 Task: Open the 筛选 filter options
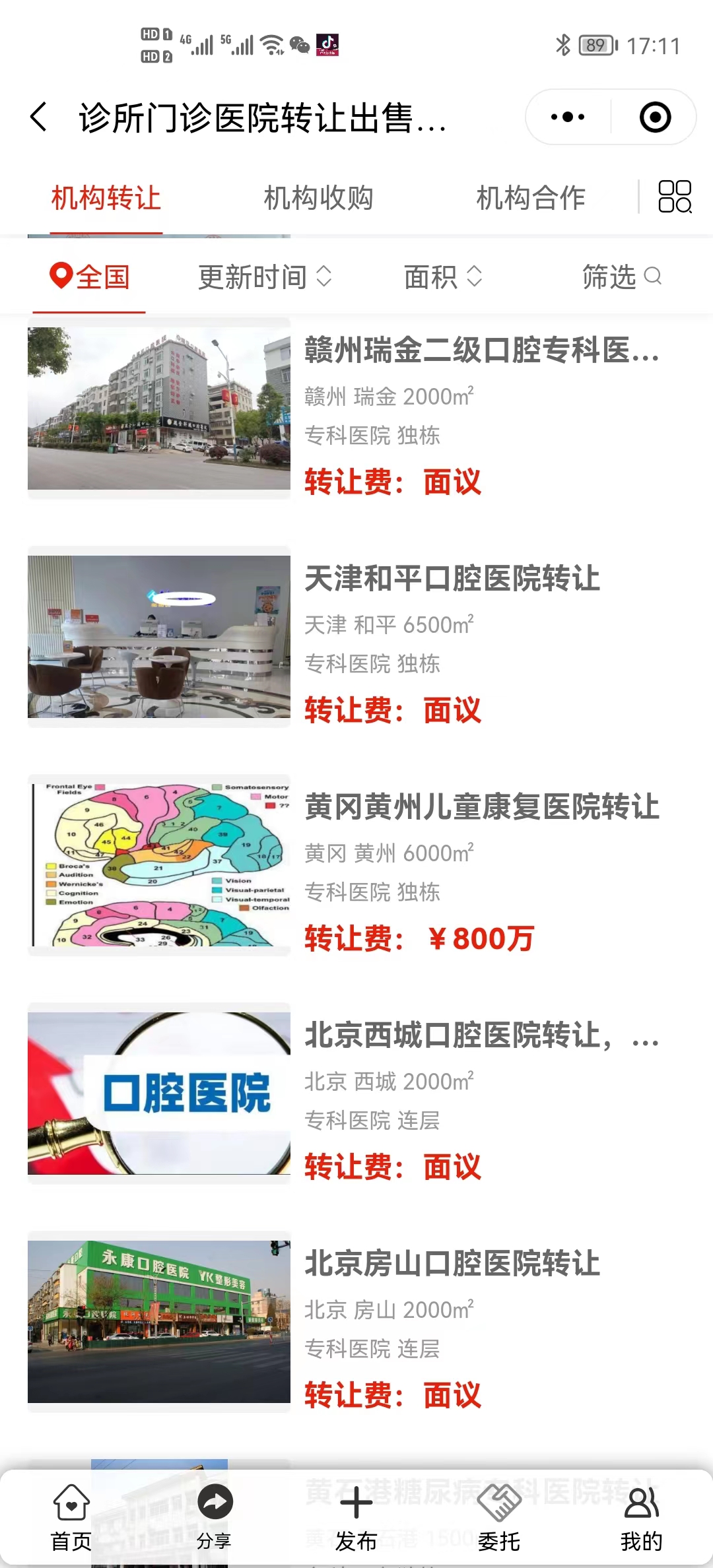point(621,277)
